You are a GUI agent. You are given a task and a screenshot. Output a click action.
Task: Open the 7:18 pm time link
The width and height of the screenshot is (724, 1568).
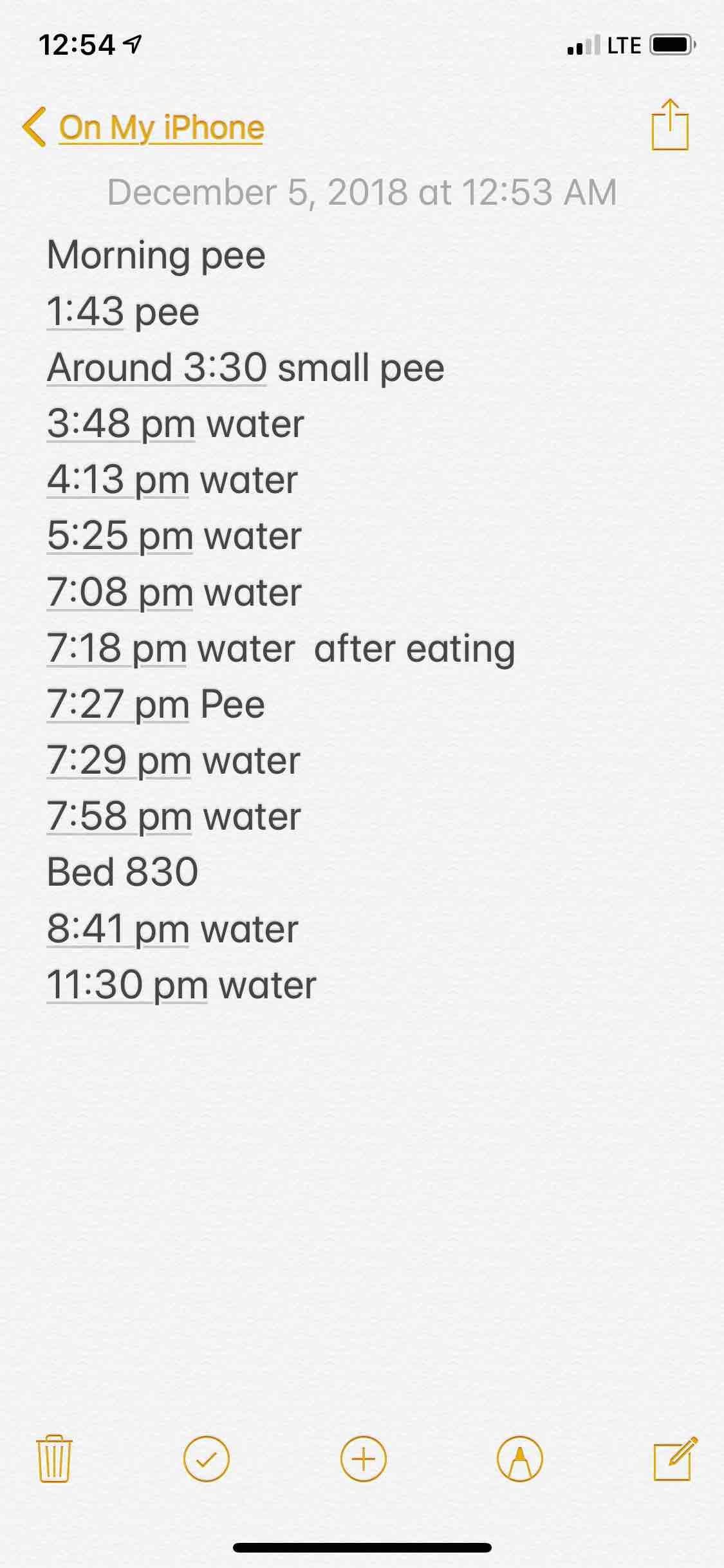pyautogui.click(x=116, y=648)
